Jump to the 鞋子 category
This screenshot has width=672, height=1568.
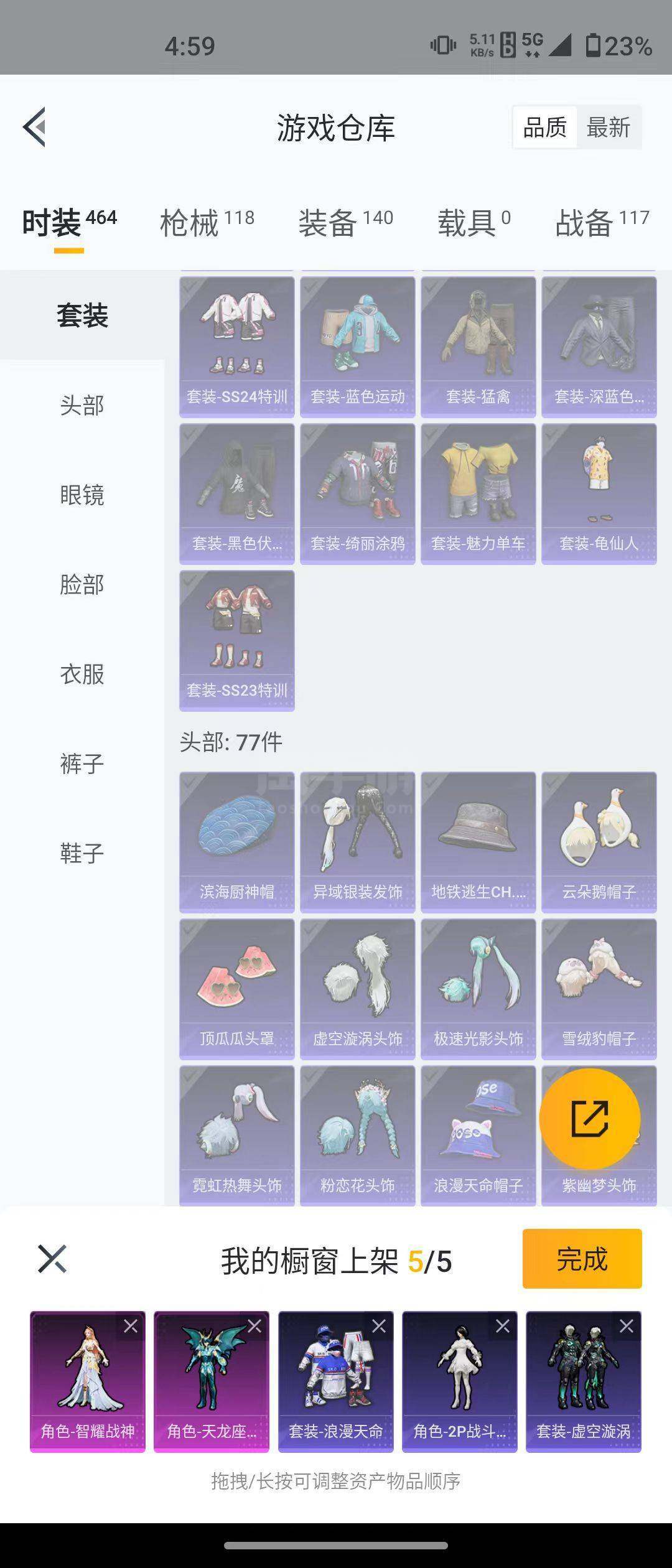coord(82,853)
